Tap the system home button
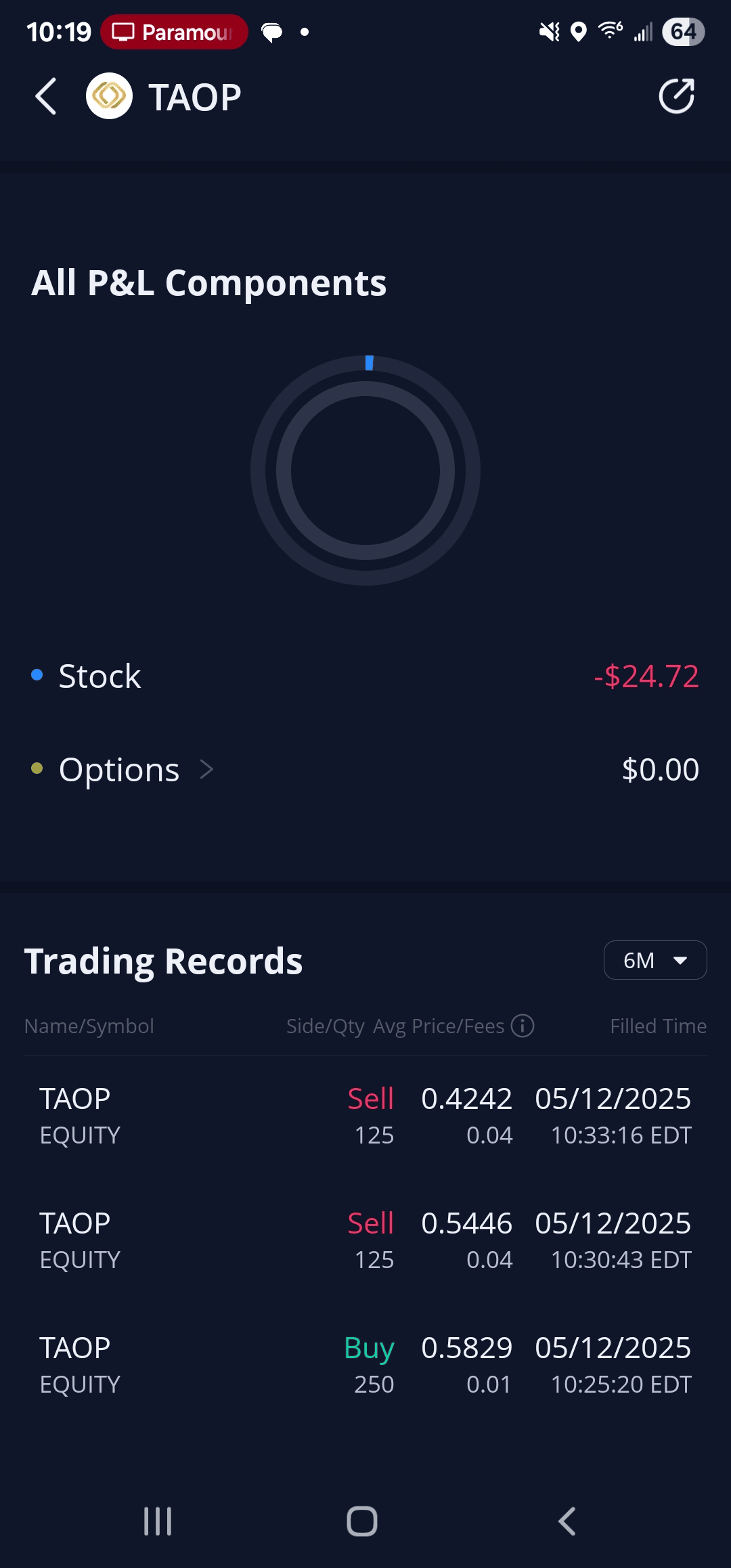This screenshot has height=1568, width=731. 362,1521
